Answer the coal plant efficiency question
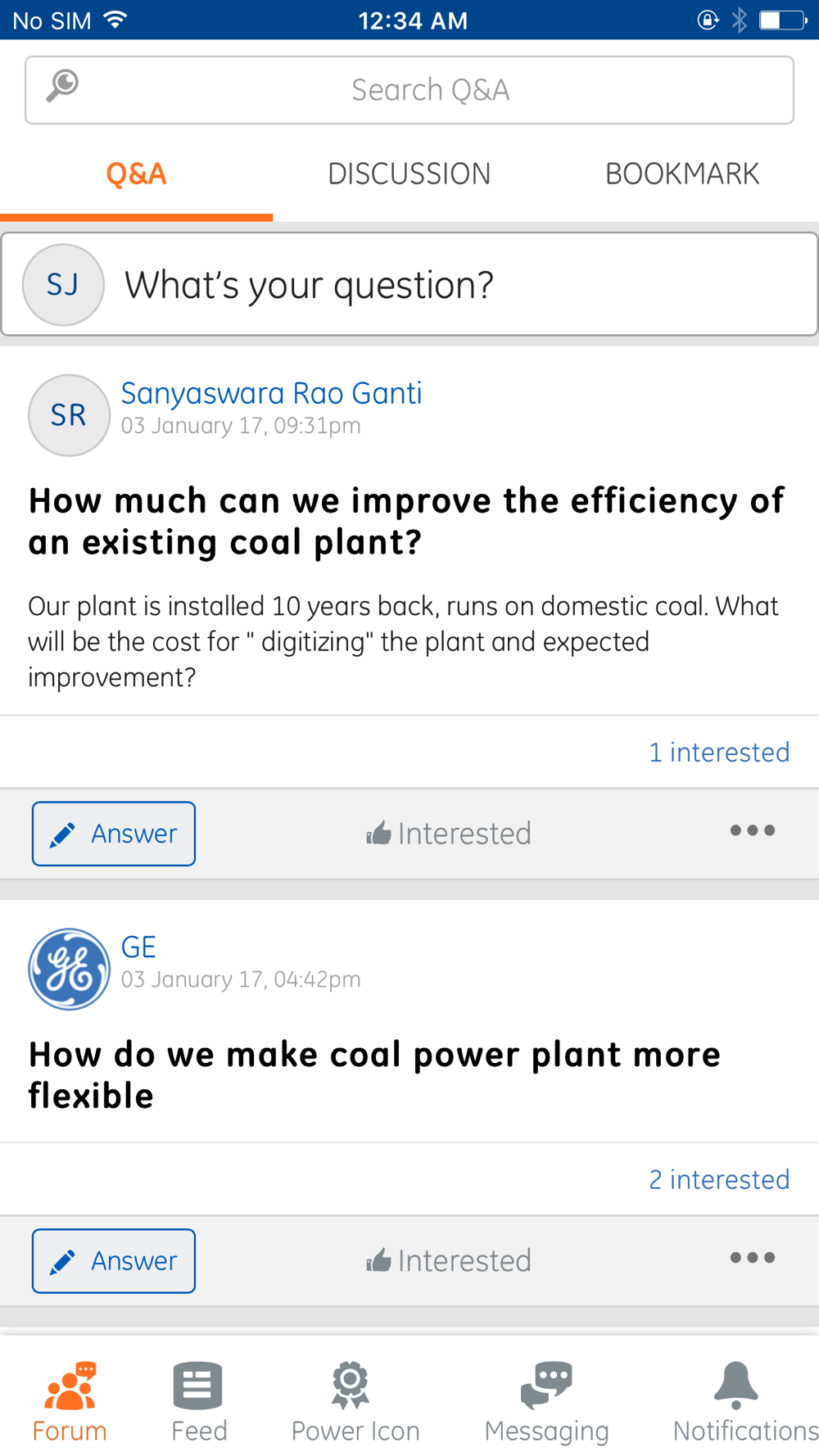The image size is (819, 1456). coord(114,834)
